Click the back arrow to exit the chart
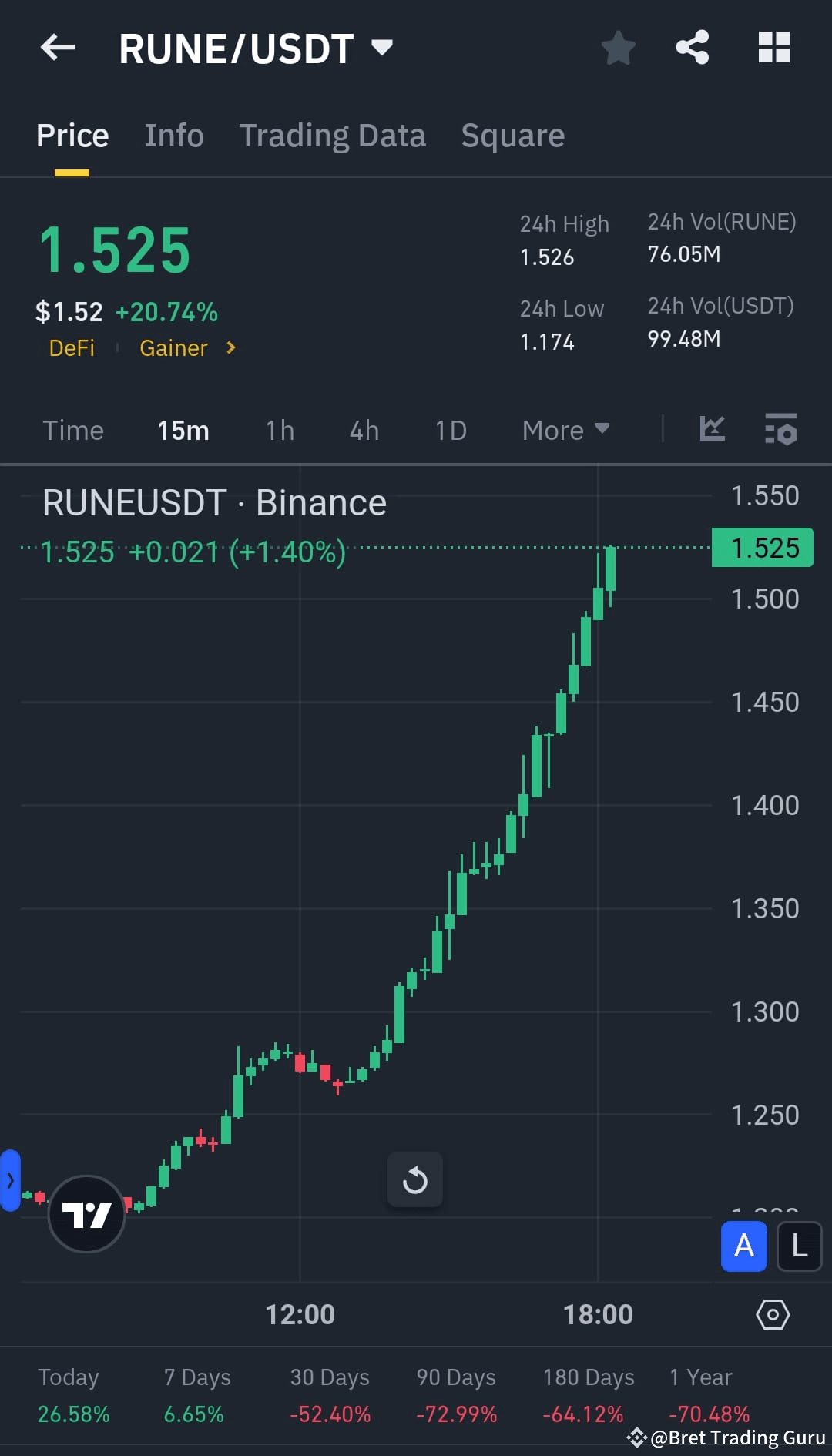832x1456 pixels. click(x=56, y=48)
